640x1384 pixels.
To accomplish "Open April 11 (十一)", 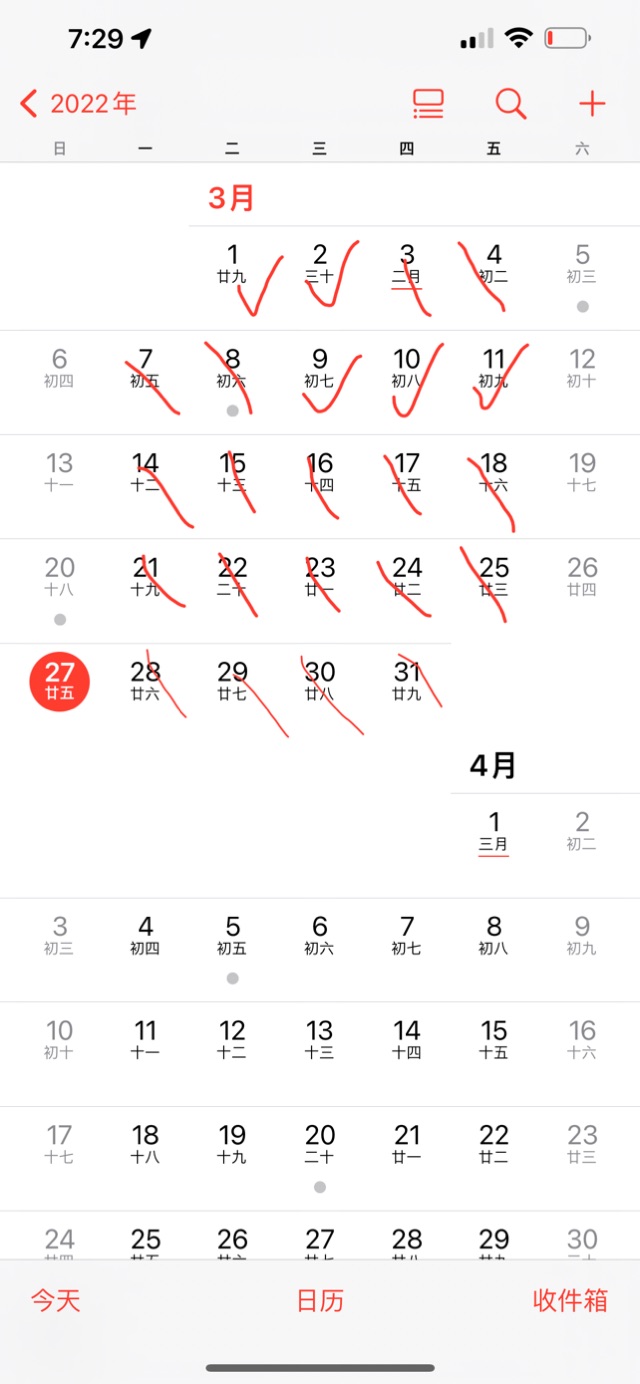I will (146, 1041).
